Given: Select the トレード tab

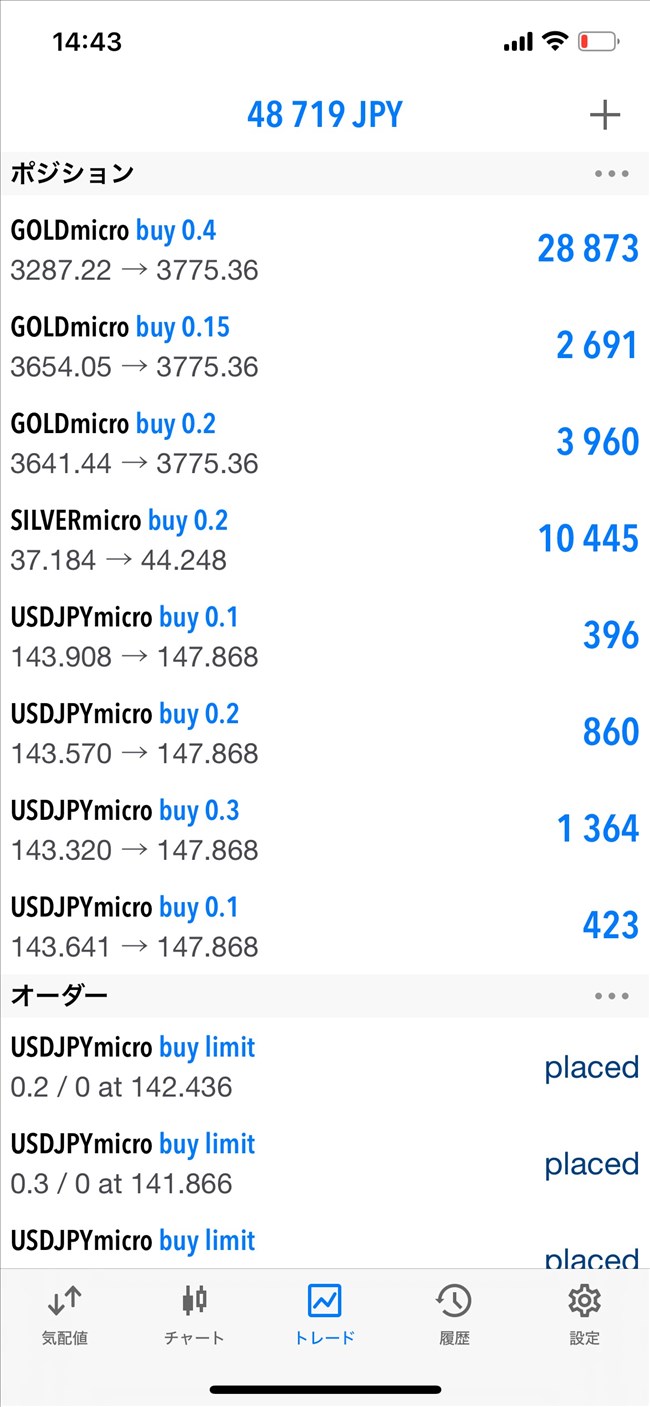Looking at the screenshot, I should coord(325,1315).
